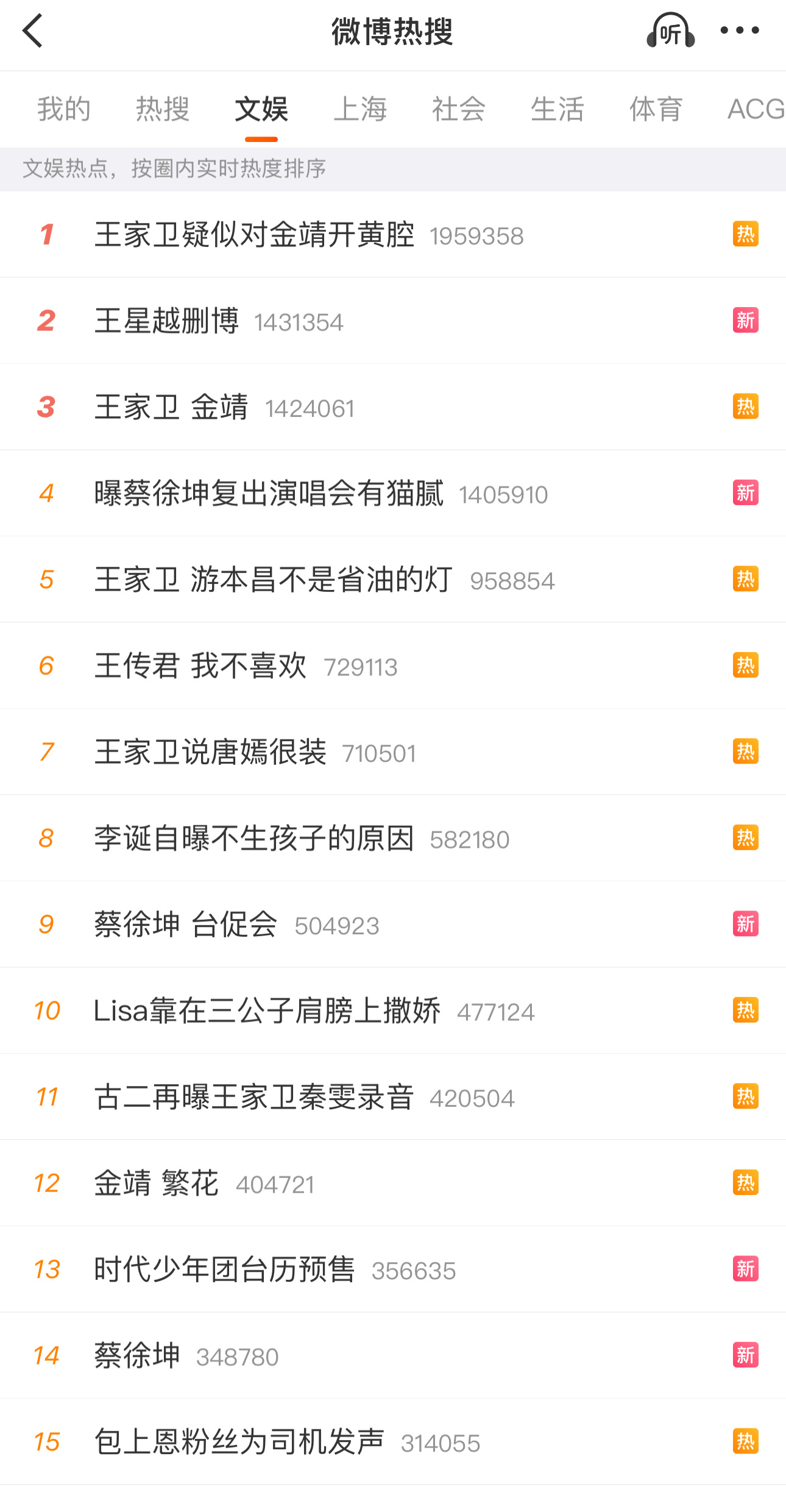Switch to the 我的 tab

point(63,110)
